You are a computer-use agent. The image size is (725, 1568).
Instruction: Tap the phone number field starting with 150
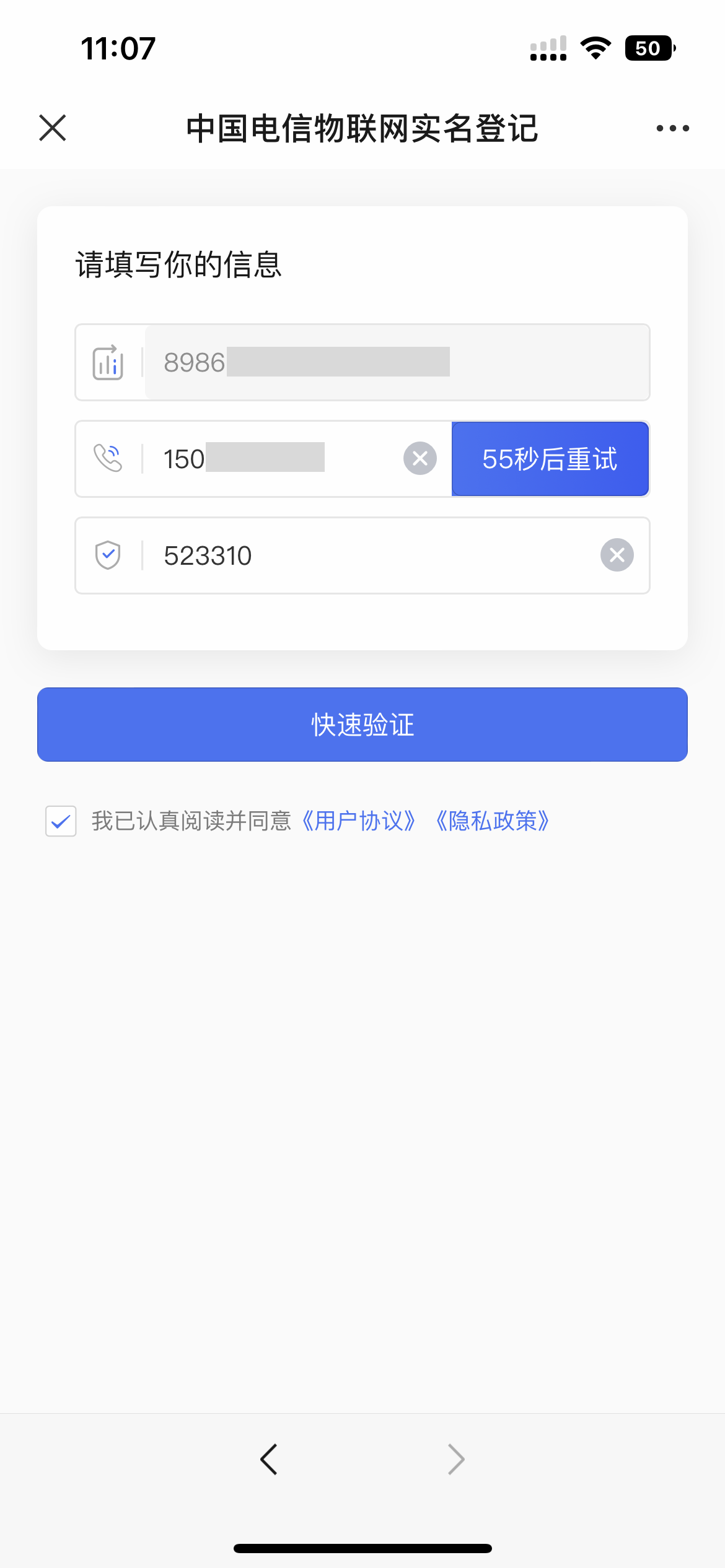273,459
